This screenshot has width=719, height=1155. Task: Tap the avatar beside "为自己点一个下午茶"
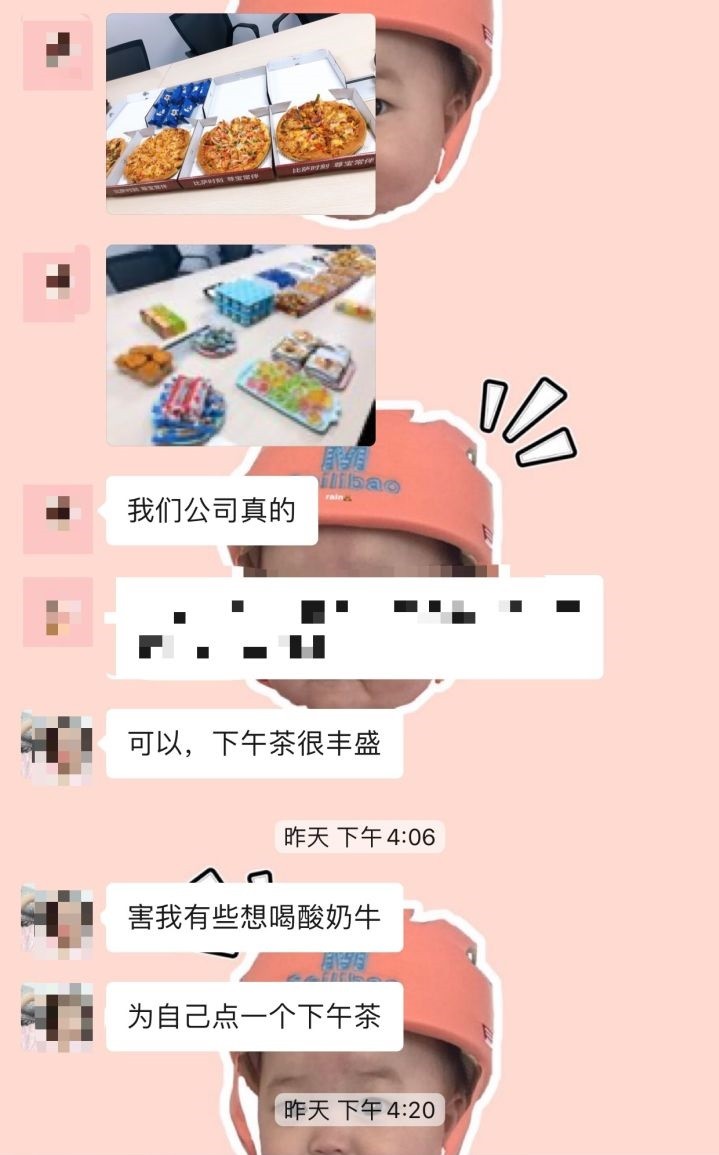57,1017
